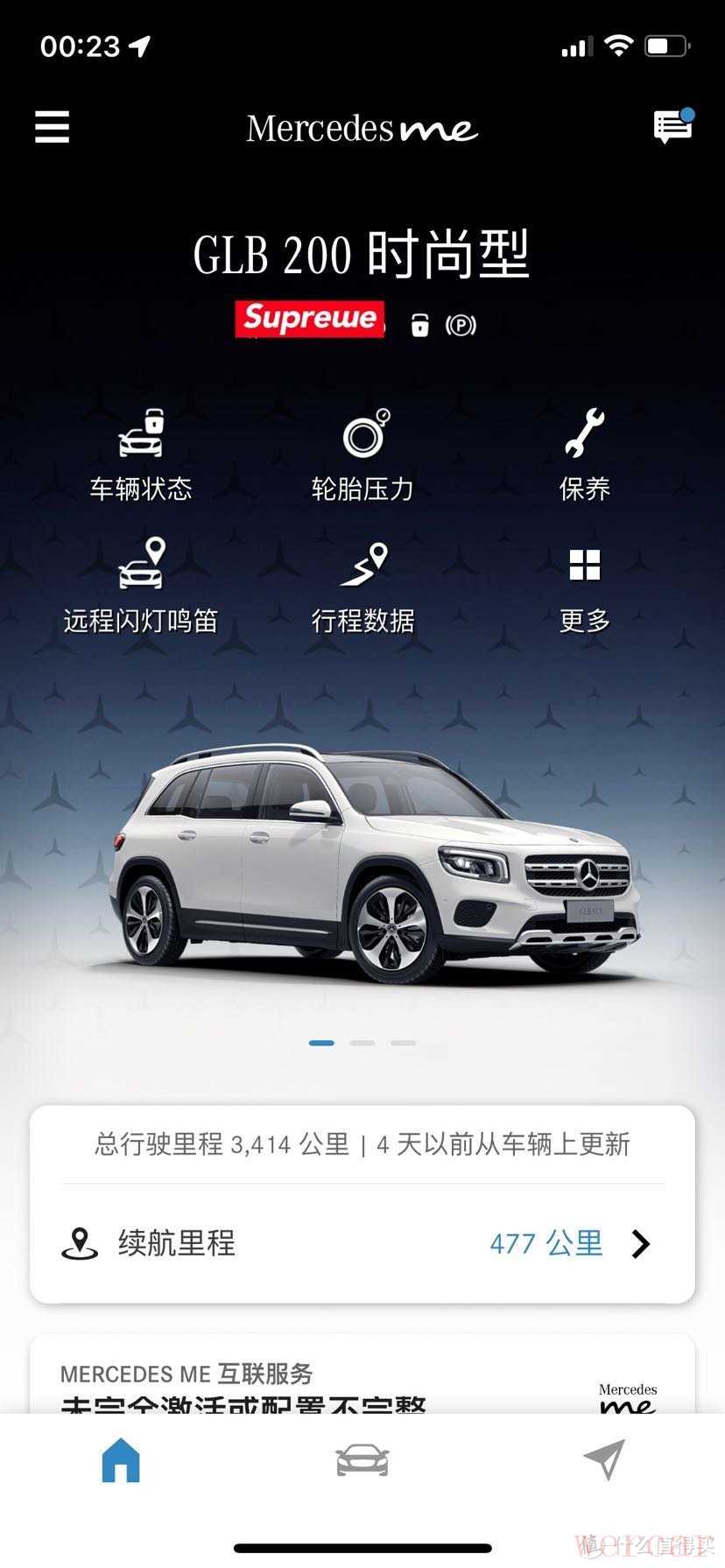
Task: Tap the GLB 200 car image
Action: 377,867
